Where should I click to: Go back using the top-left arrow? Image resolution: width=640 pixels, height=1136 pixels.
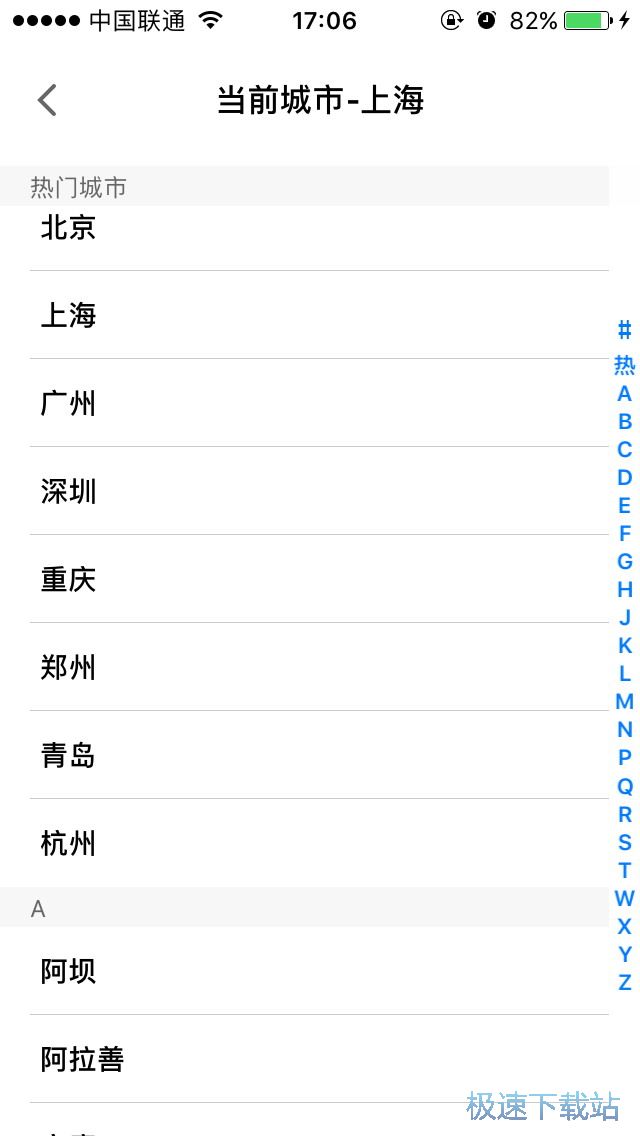(x=47, y=100)
